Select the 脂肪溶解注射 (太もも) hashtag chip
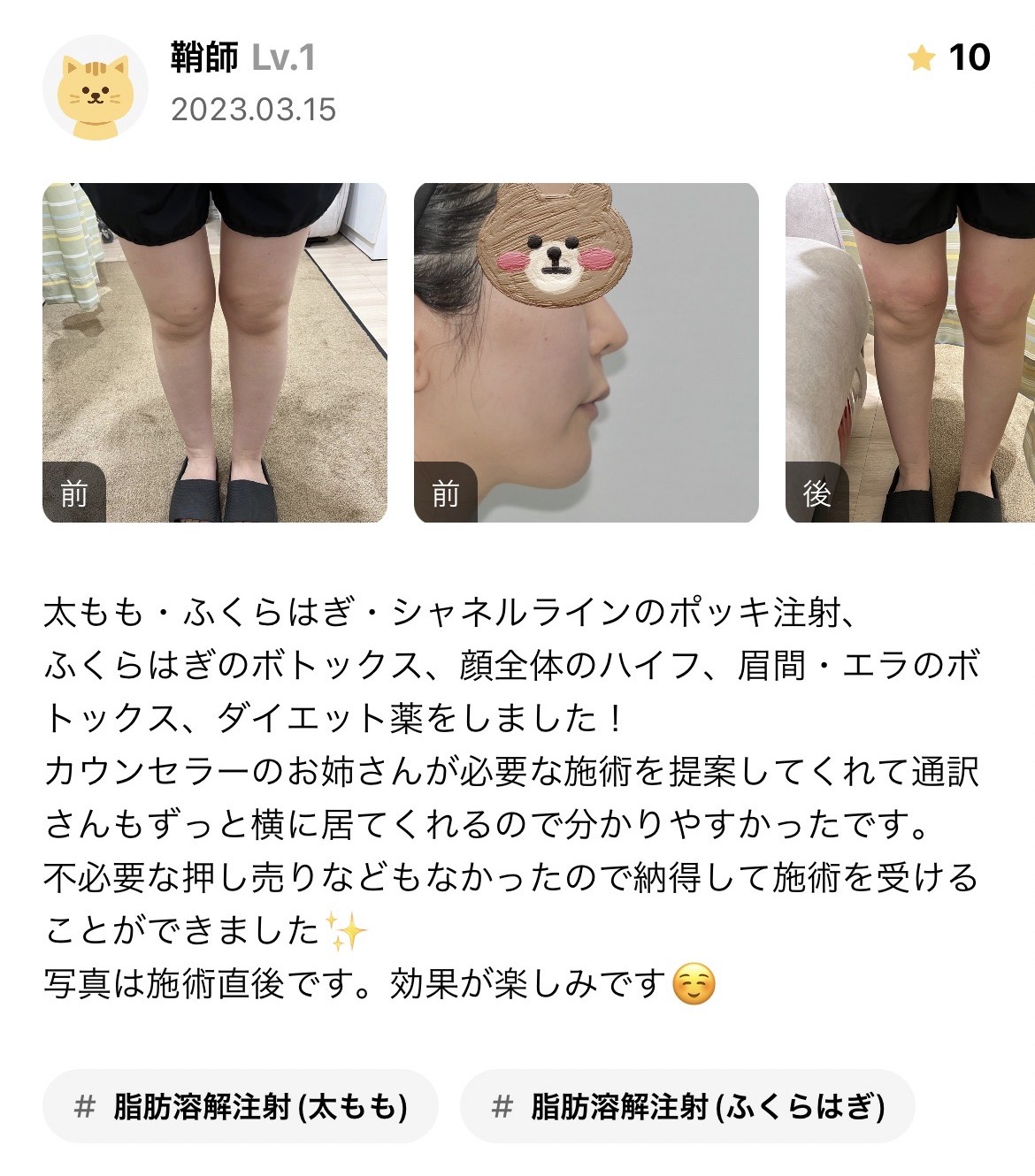The height and width of the screenshot is (1176, 1035). coord(241,1107)
